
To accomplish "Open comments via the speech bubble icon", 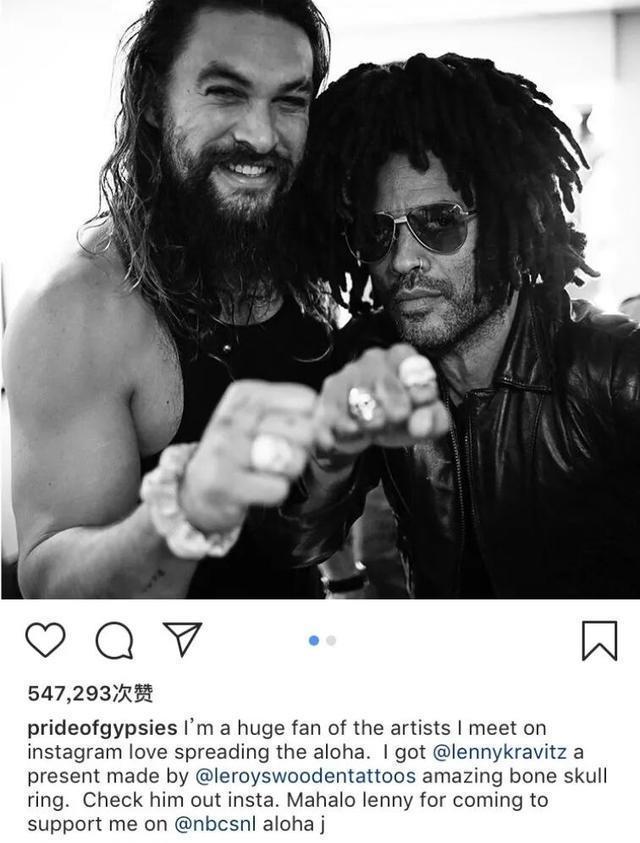I will click(113, 640).
